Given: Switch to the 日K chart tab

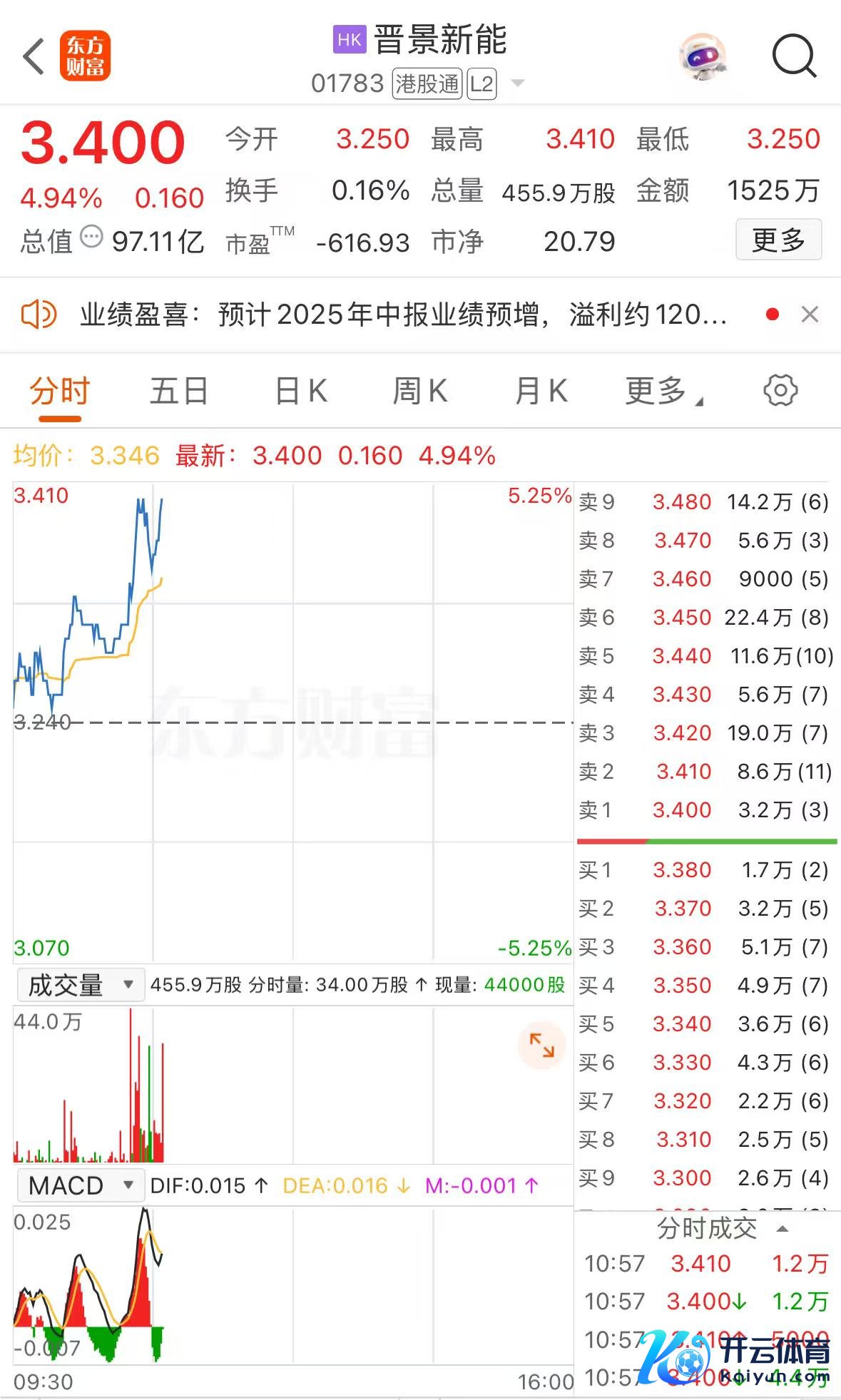Looking at the screenshot, I should pos(301,392).
